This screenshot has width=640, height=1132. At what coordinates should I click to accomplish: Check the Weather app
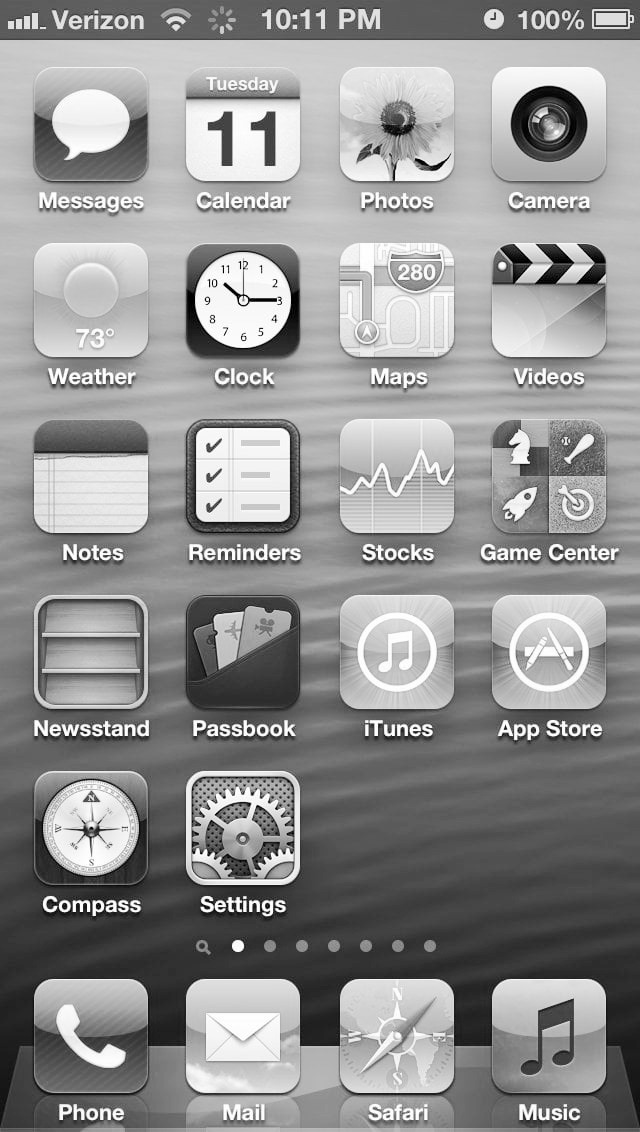pyautogui.click(x=91, y=300)
